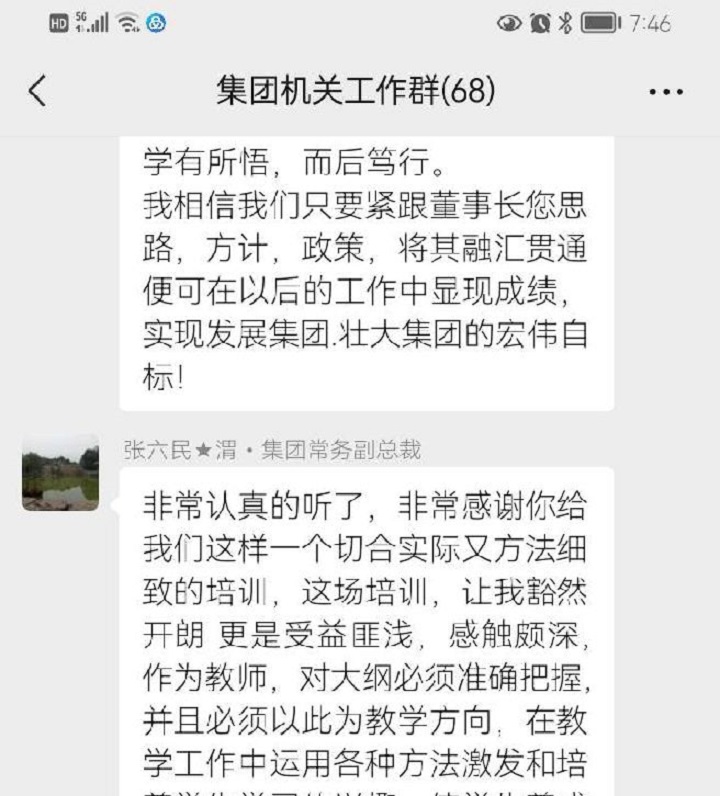Open 张六民's profile avatar
Screen dimensions: 720x796
point(61,473)
